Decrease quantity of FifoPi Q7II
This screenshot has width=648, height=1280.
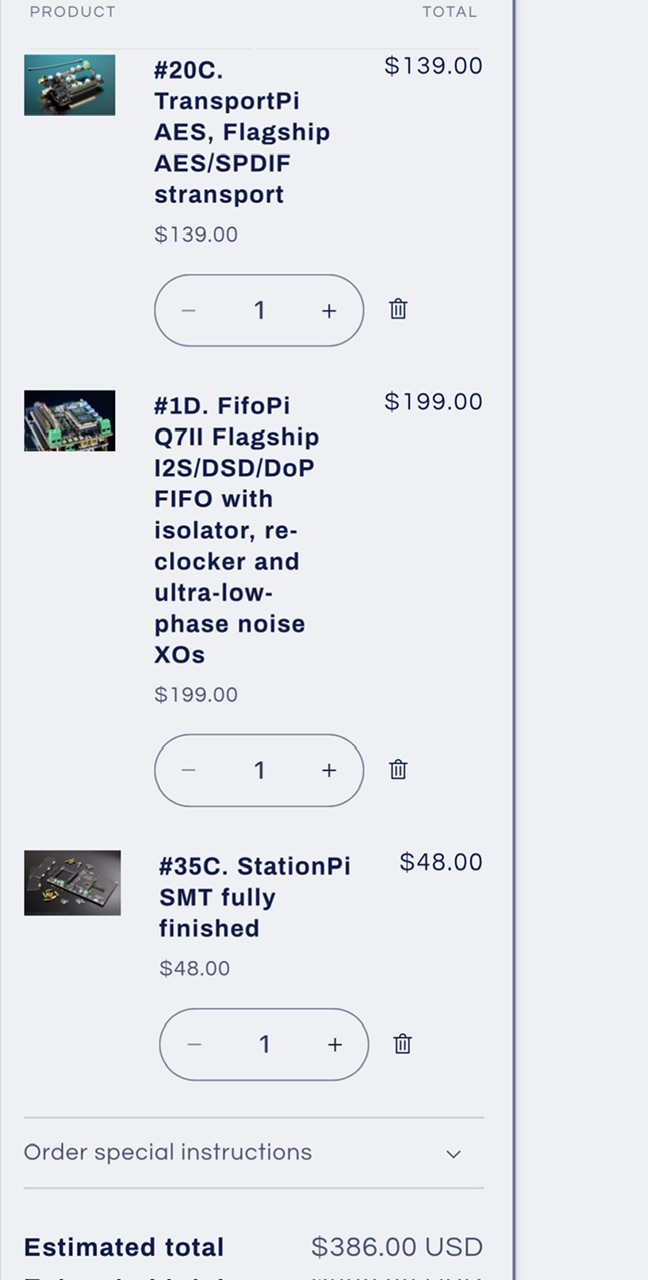pyautogui.click(x=188, y=770)
